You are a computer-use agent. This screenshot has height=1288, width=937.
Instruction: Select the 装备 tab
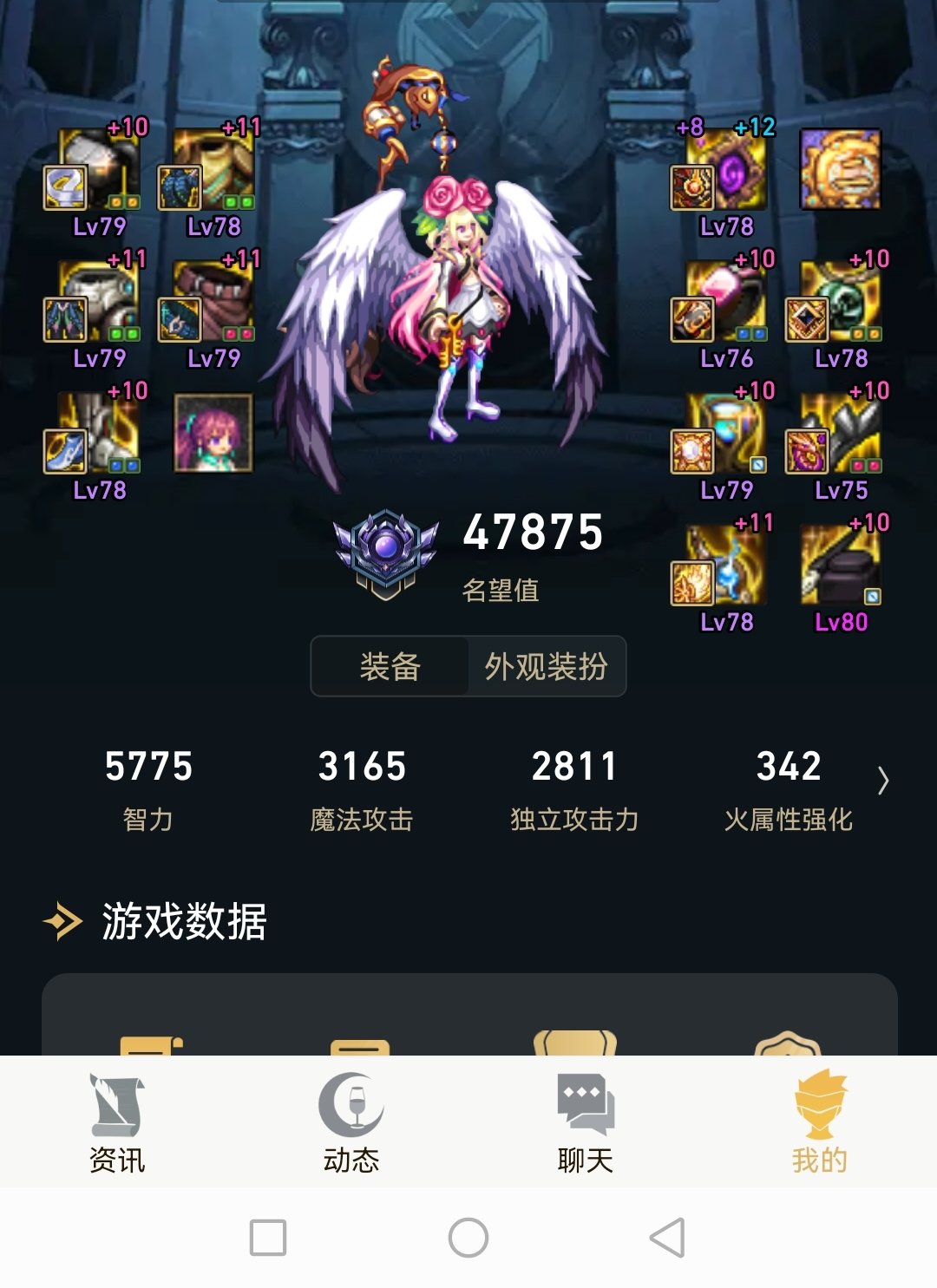pos(390,666)
